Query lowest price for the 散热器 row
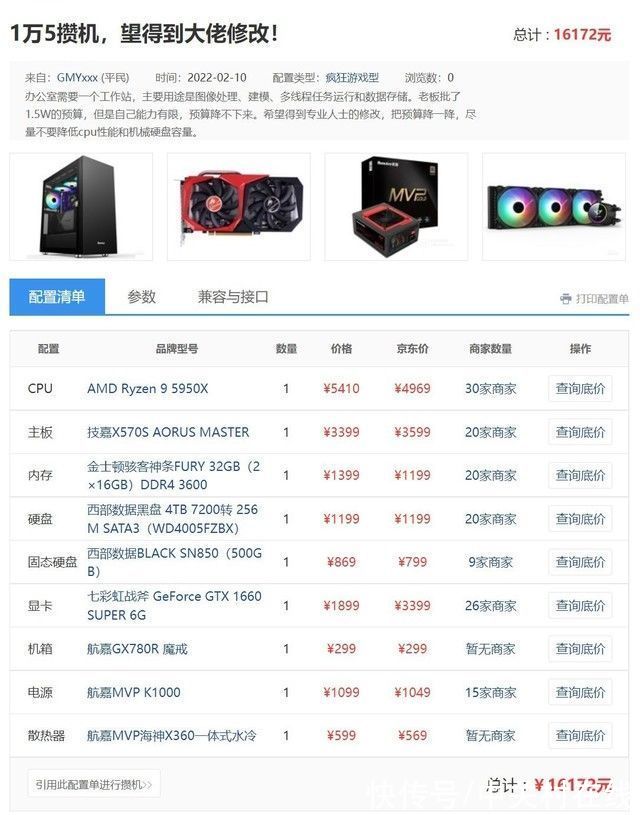 (580, 735)
